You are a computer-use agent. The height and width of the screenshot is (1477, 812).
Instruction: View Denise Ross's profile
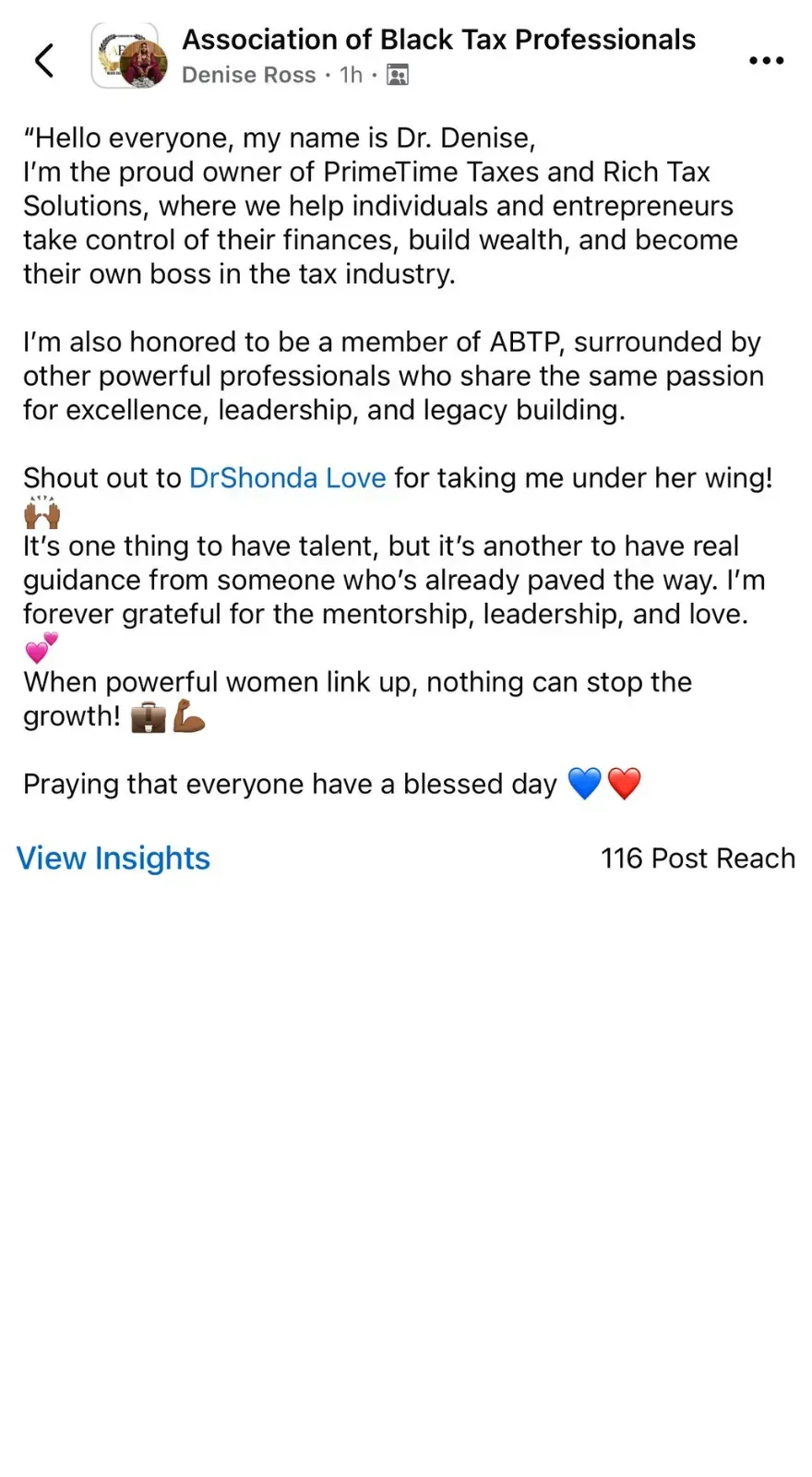point(249,75)
